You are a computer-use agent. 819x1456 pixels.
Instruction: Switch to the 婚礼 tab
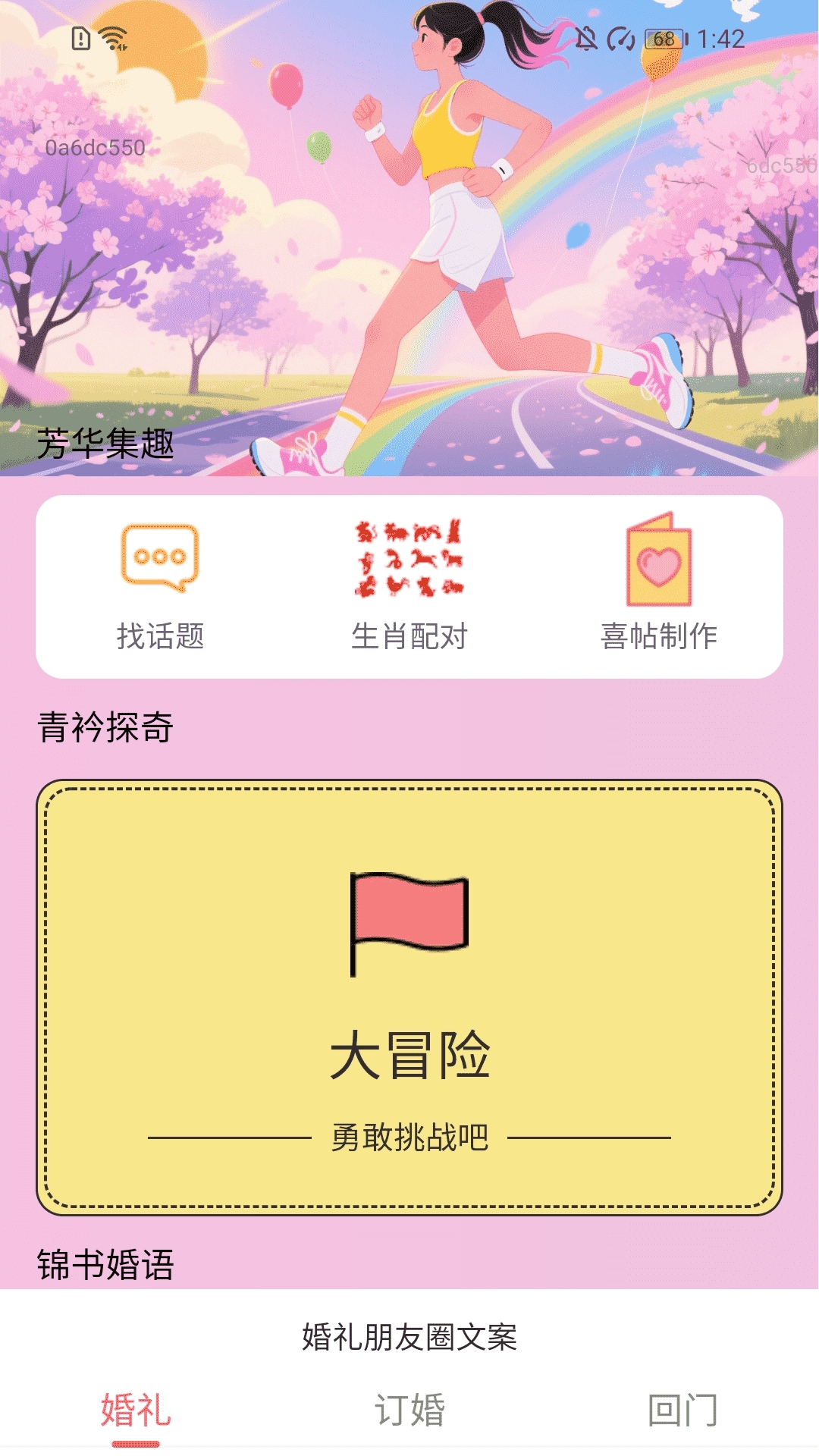(x=136, y=1410)
